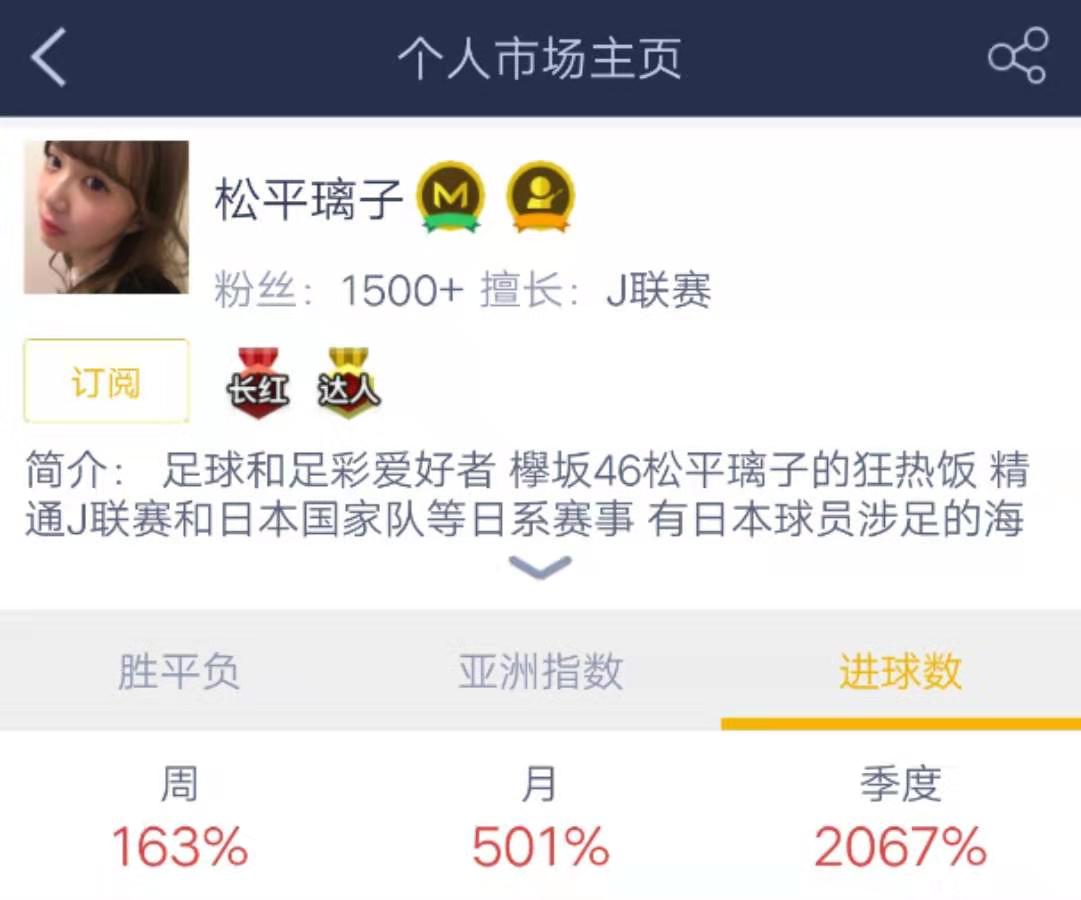Switch to the 胜平负 tab
1081x900 pixels.
179,672
